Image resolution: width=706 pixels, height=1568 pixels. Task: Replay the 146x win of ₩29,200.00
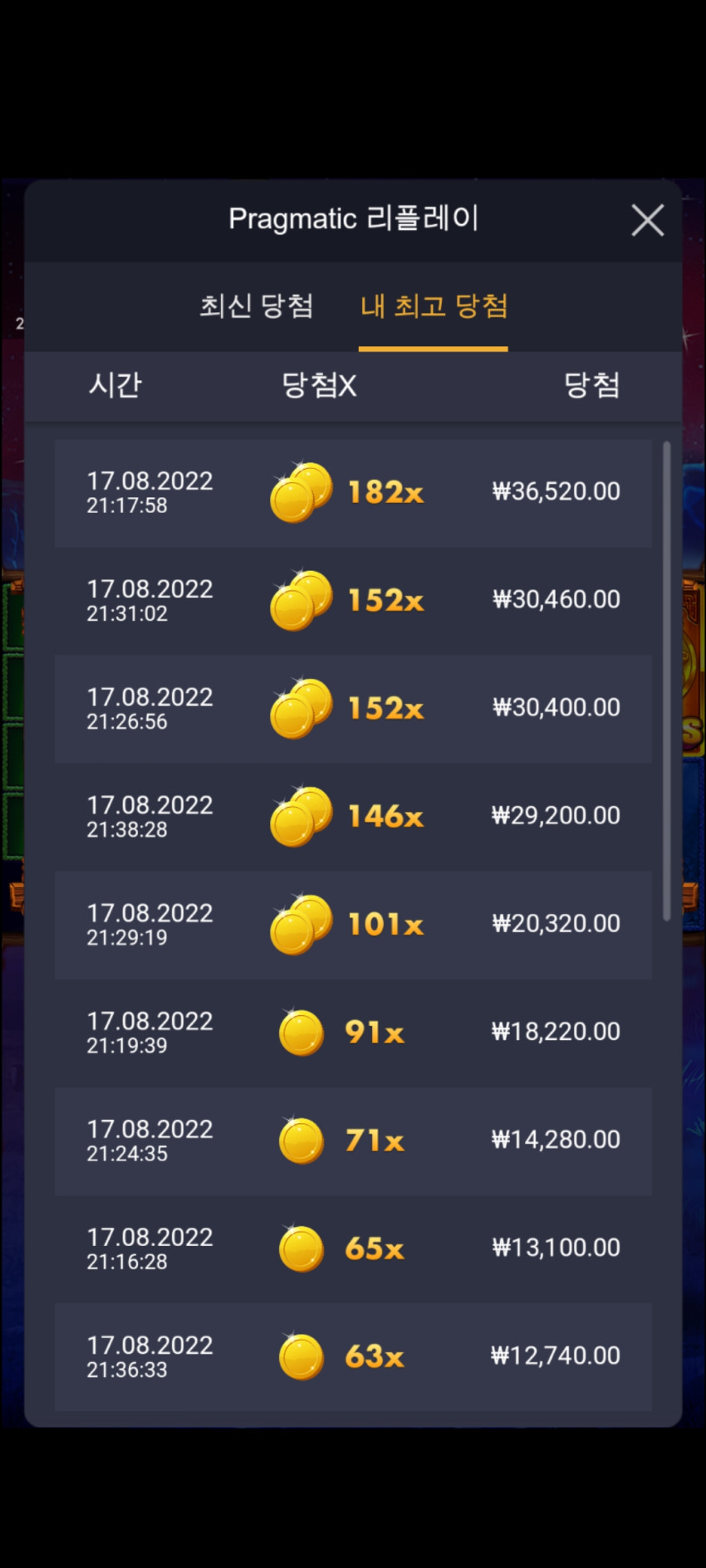coord(353,817)
